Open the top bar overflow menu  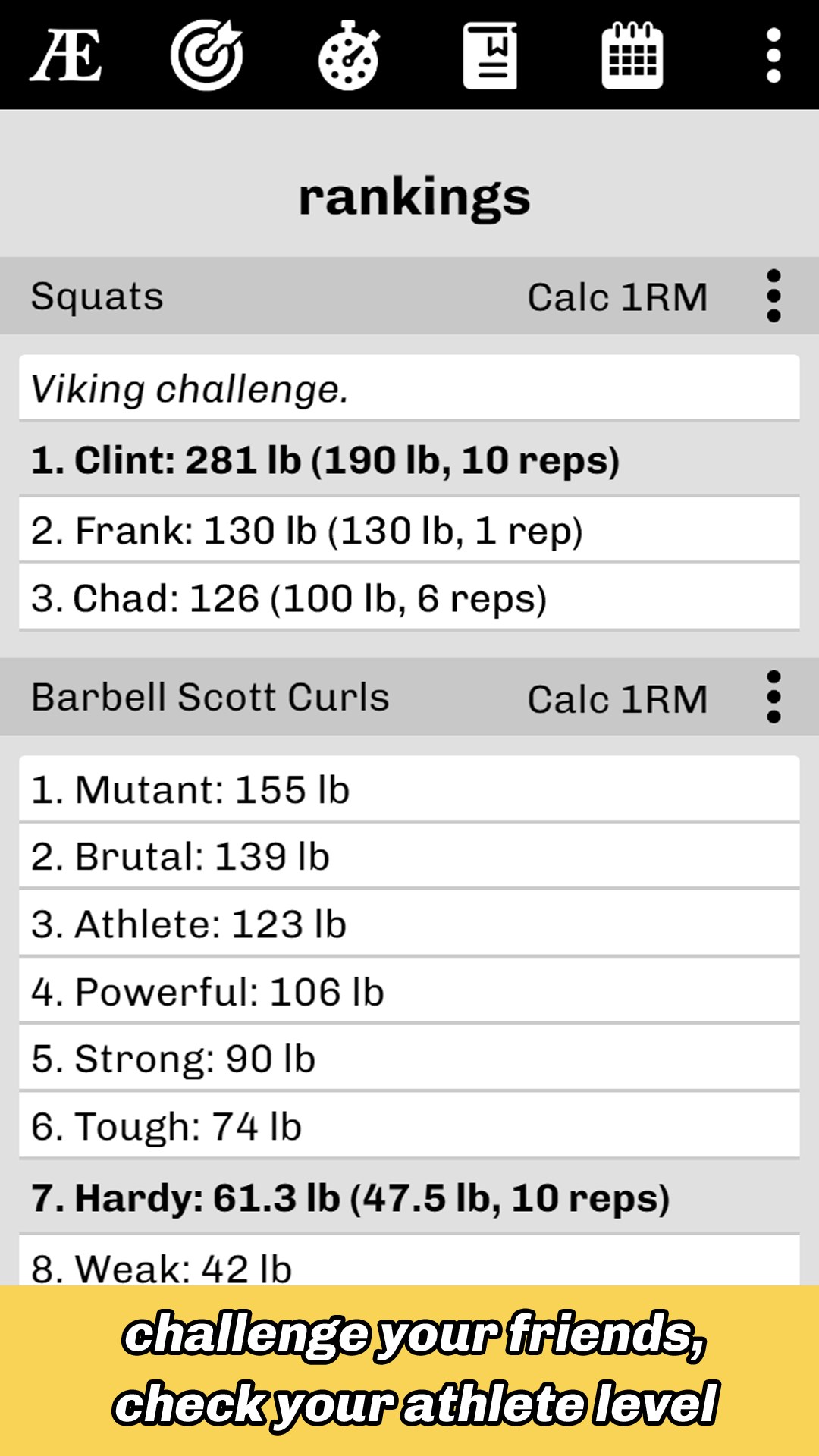pos(773,55)
